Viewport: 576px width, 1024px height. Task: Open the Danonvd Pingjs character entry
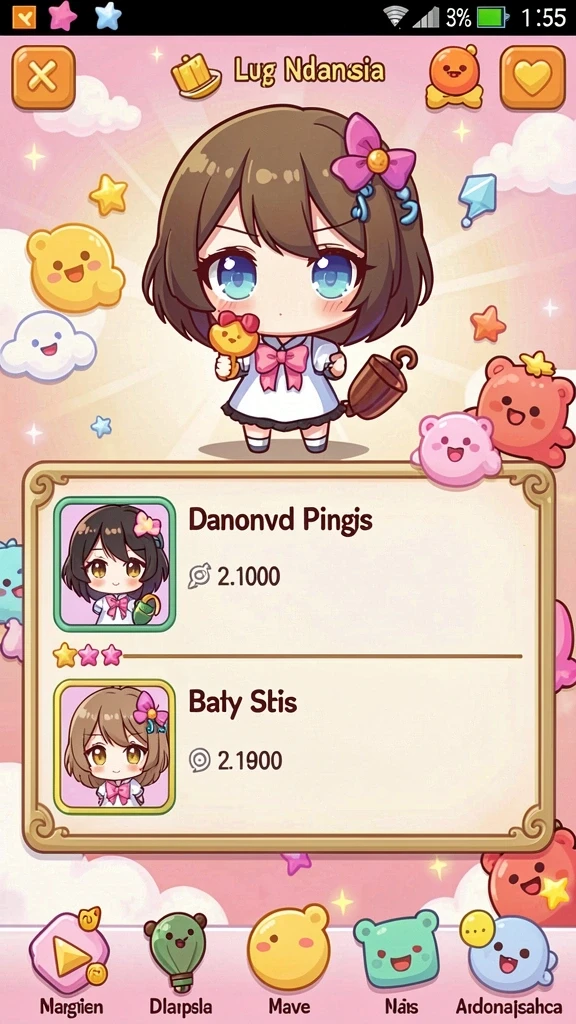tap(287, 564)
